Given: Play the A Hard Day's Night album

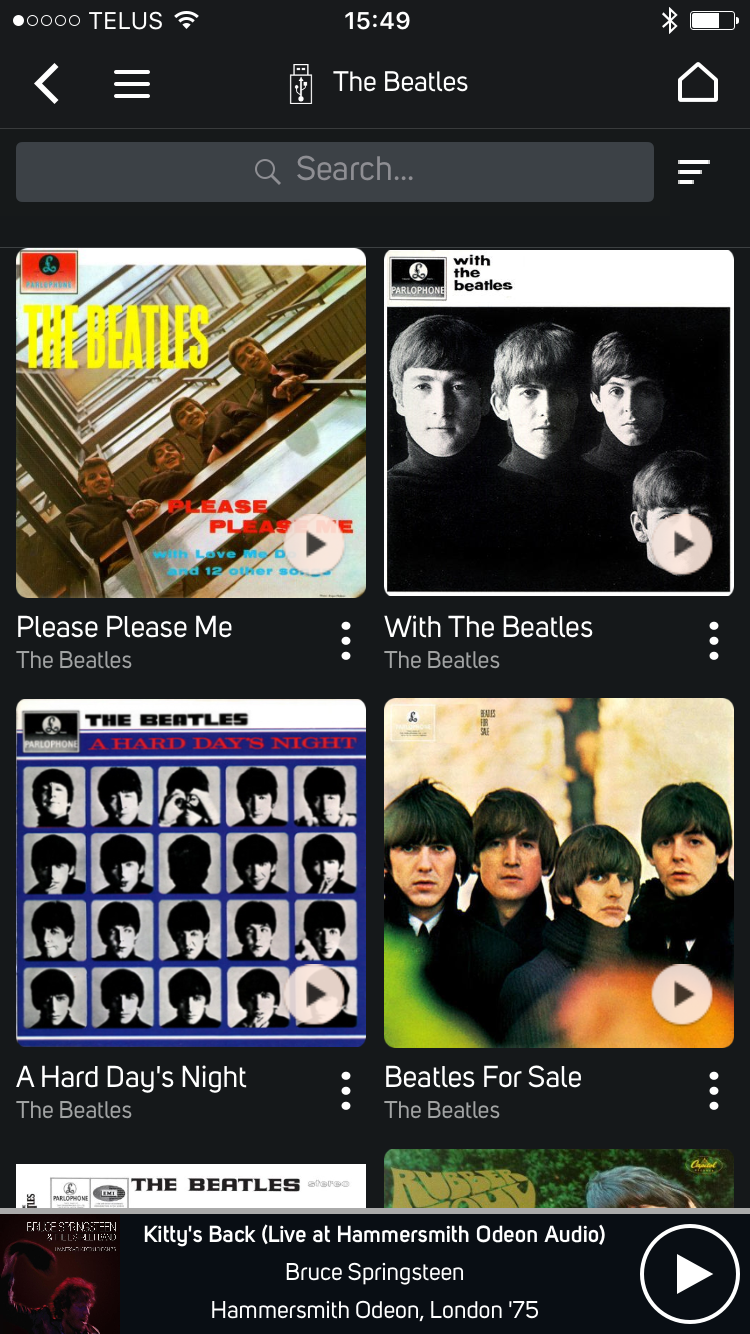Looking at the screenshot, I should click(x=315, y=994).
